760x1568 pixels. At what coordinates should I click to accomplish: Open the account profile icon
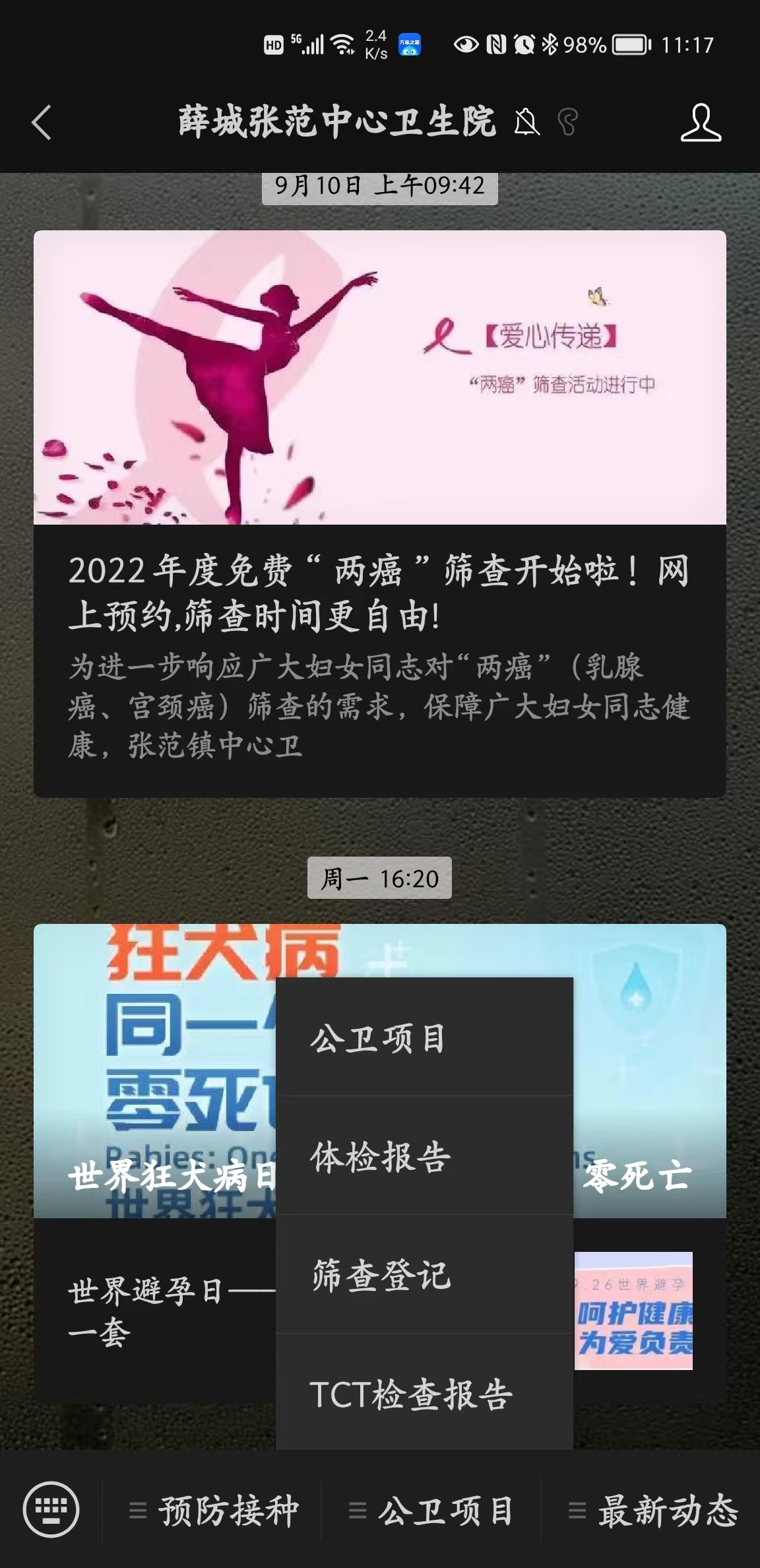tap(701, 123)
